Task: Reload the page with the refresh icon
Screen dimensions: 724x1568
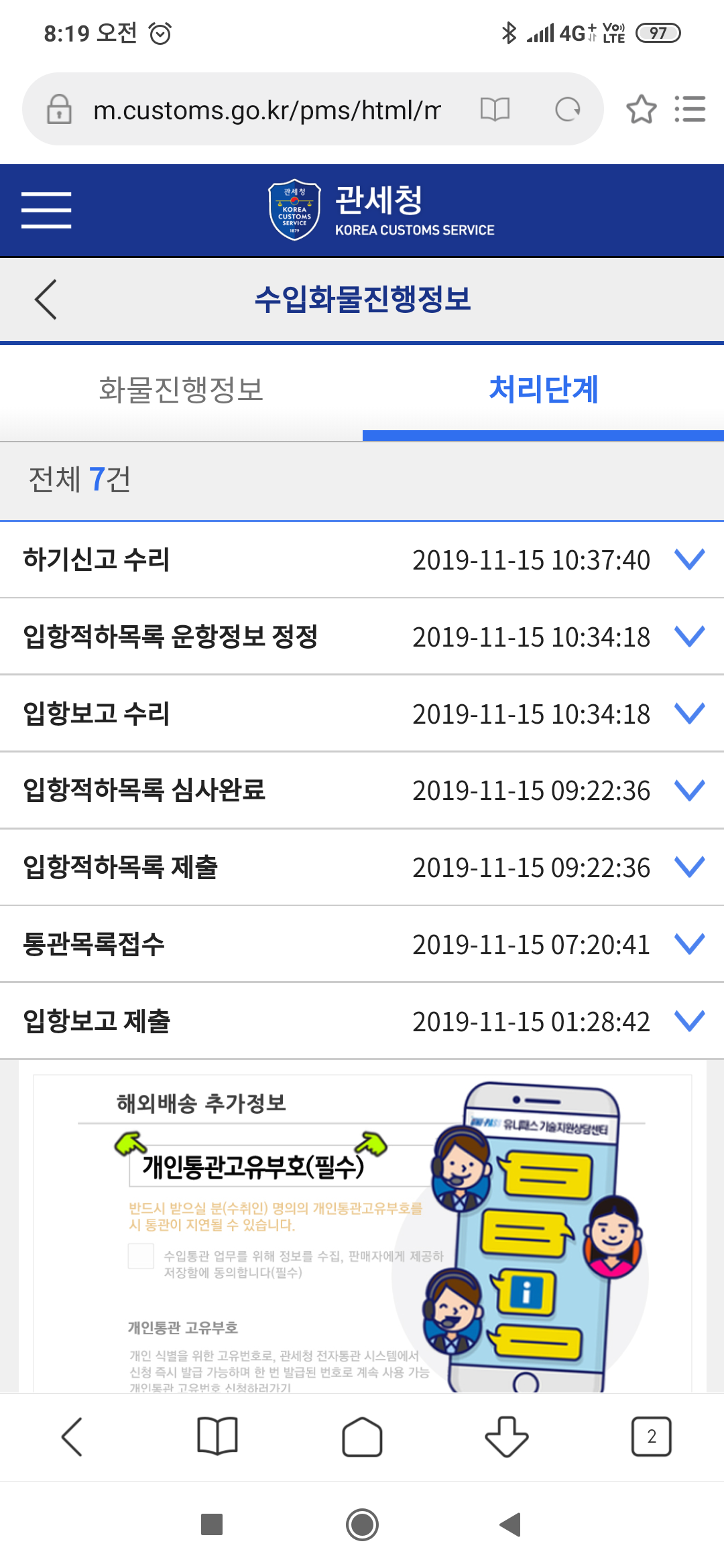Action: click(568, 109)
